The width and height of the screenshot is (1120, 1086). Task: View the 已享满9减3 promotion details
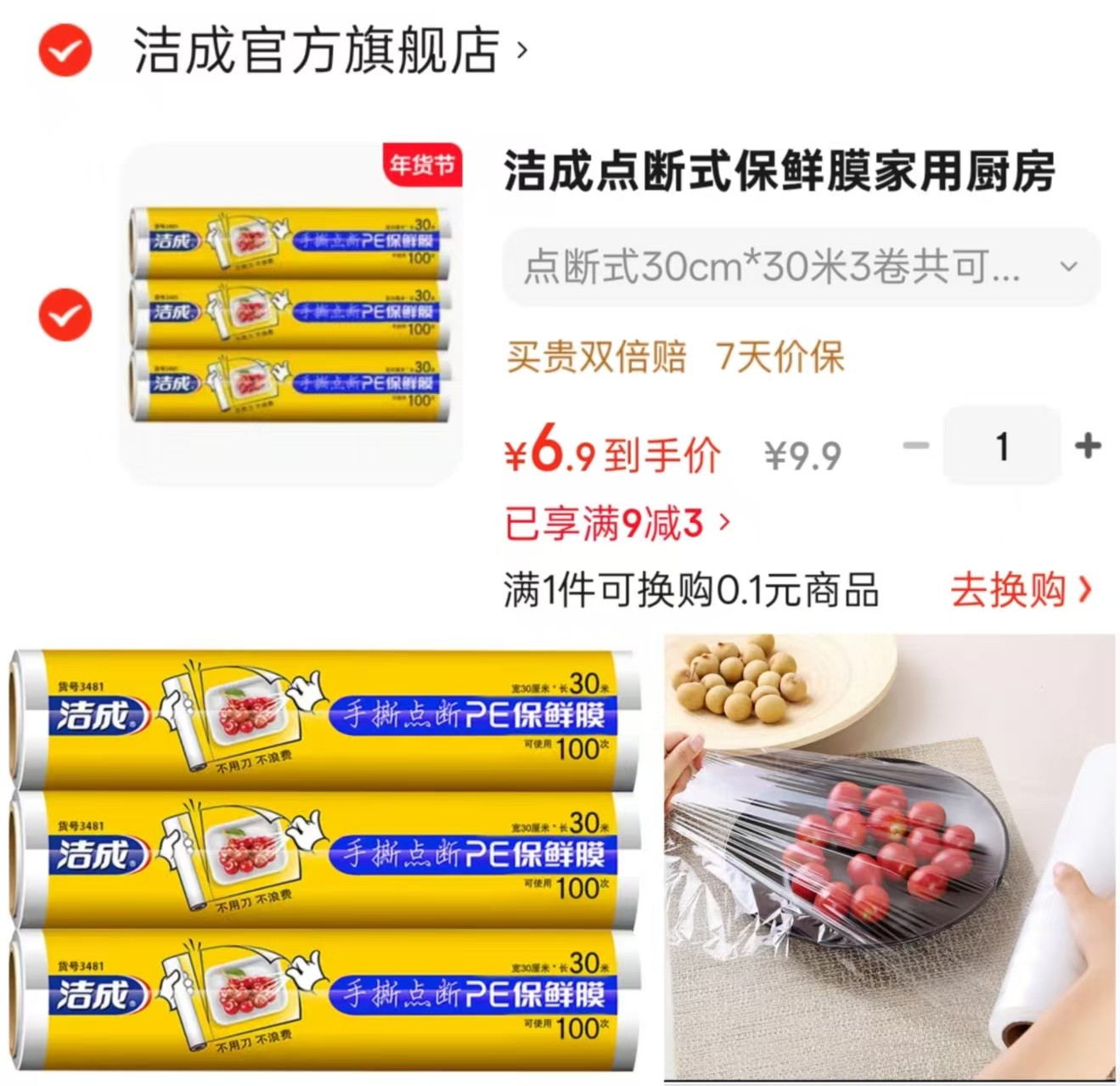(616, 523)
